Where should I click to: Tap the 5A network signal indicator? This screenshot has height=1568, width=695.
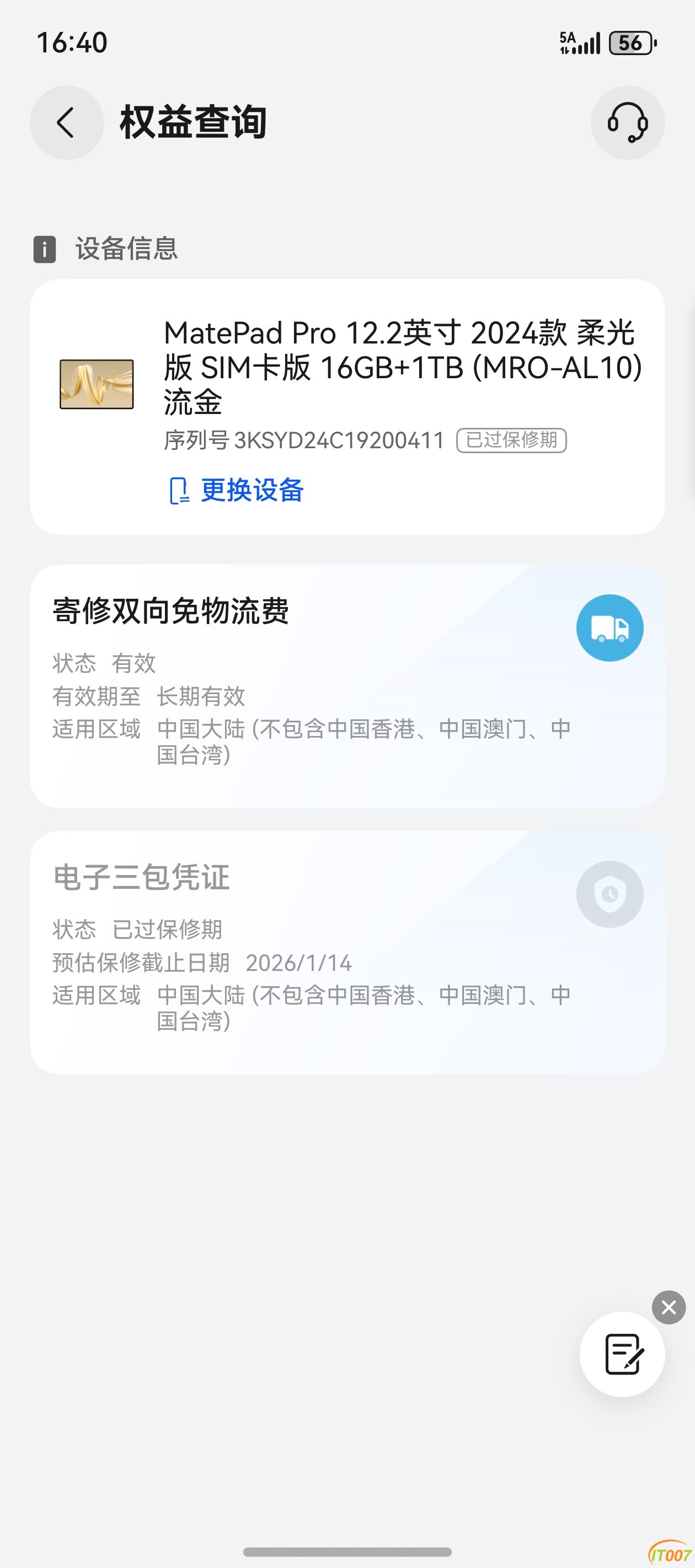click(x=579, y=42)
